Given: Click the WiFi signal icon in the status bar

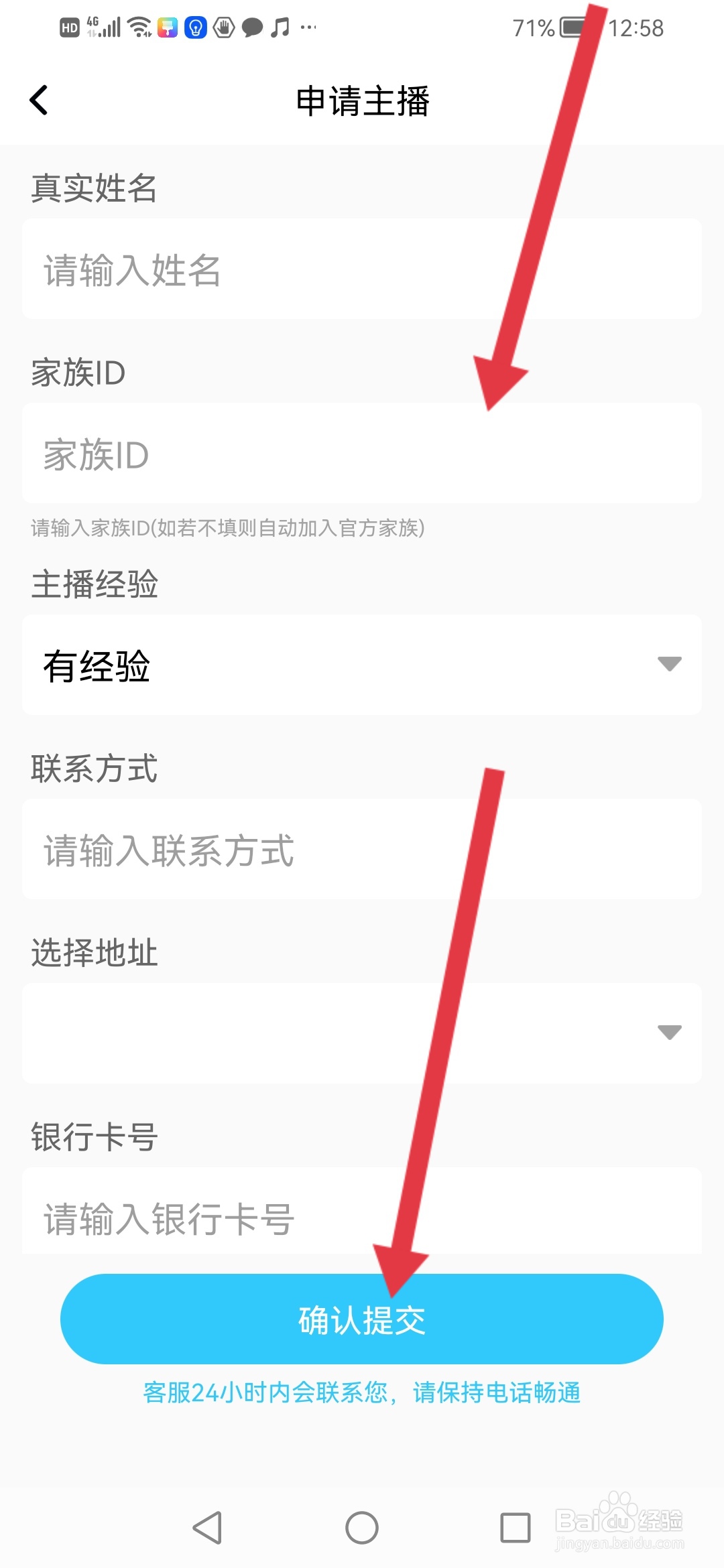Looking at the screenshot, I should [x=137, y=27].
